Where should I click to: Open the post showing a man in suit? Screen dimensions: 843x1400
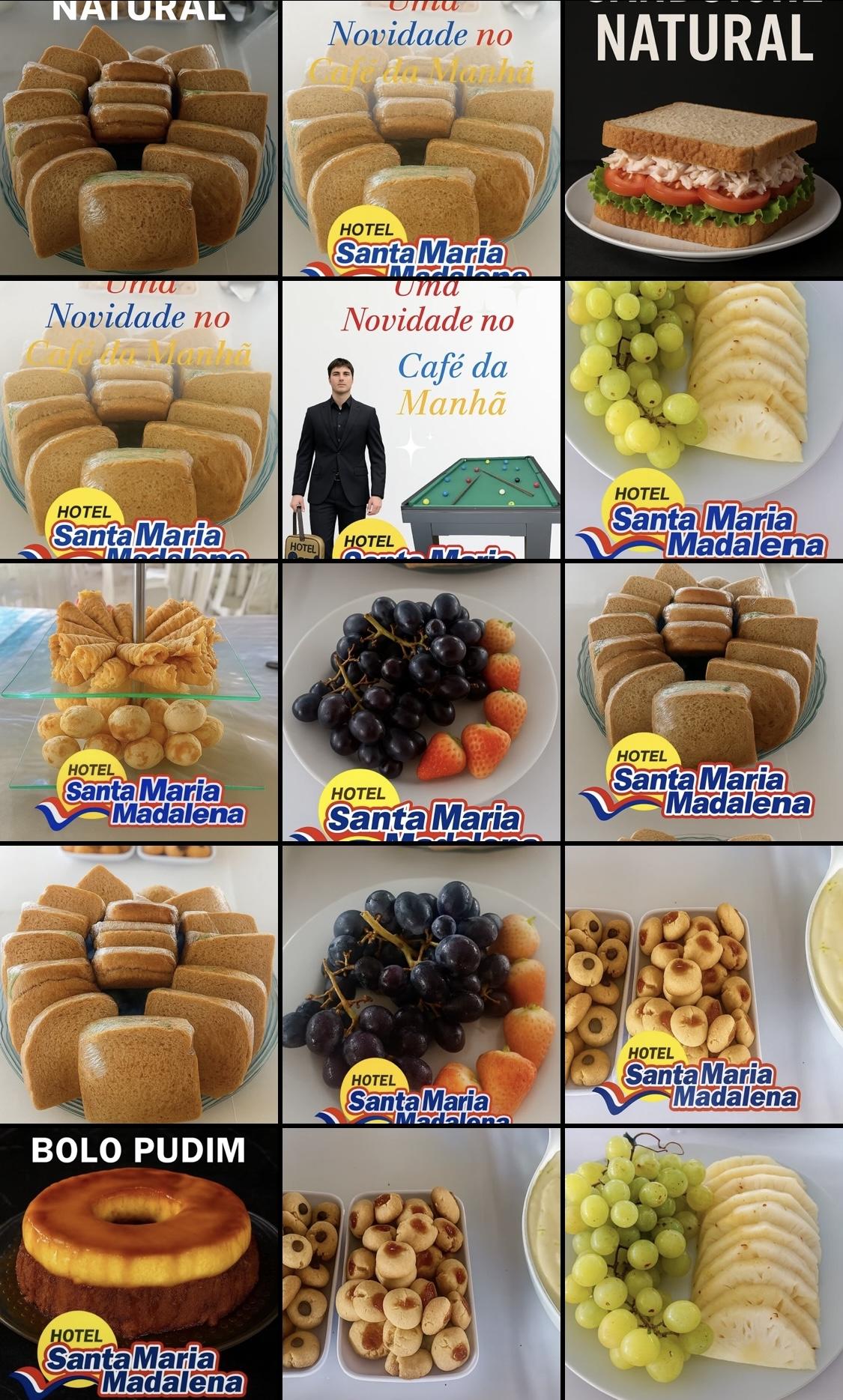(421, 419)
